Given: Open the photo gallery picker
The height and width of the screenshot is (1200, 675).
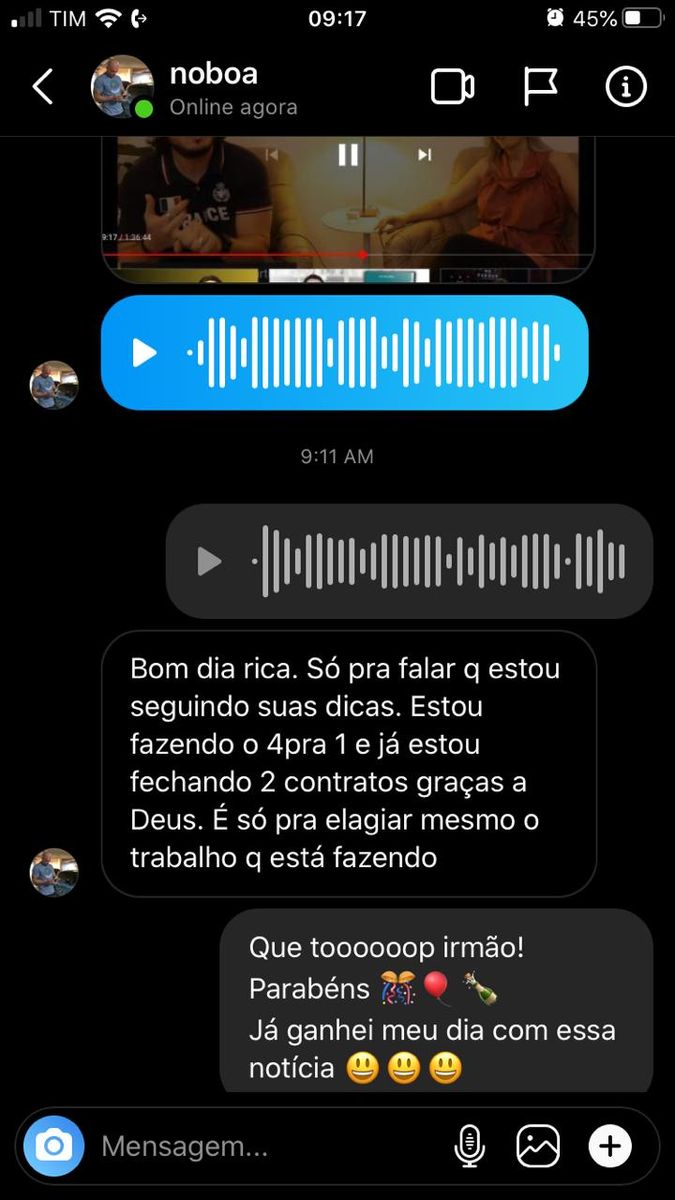Looking at the screenshot, I should tap(538, 1146).
